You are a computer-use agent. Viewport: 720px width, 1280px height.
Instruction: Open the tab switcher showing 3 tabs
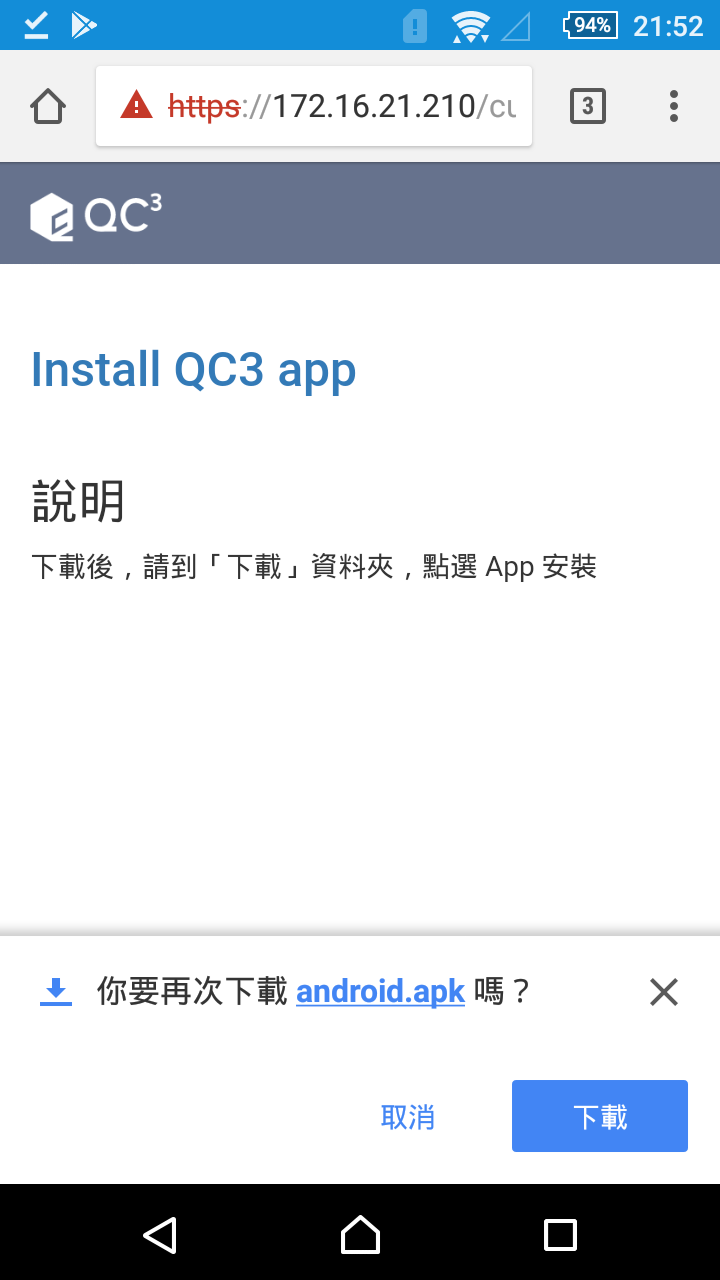click(588, 105)
